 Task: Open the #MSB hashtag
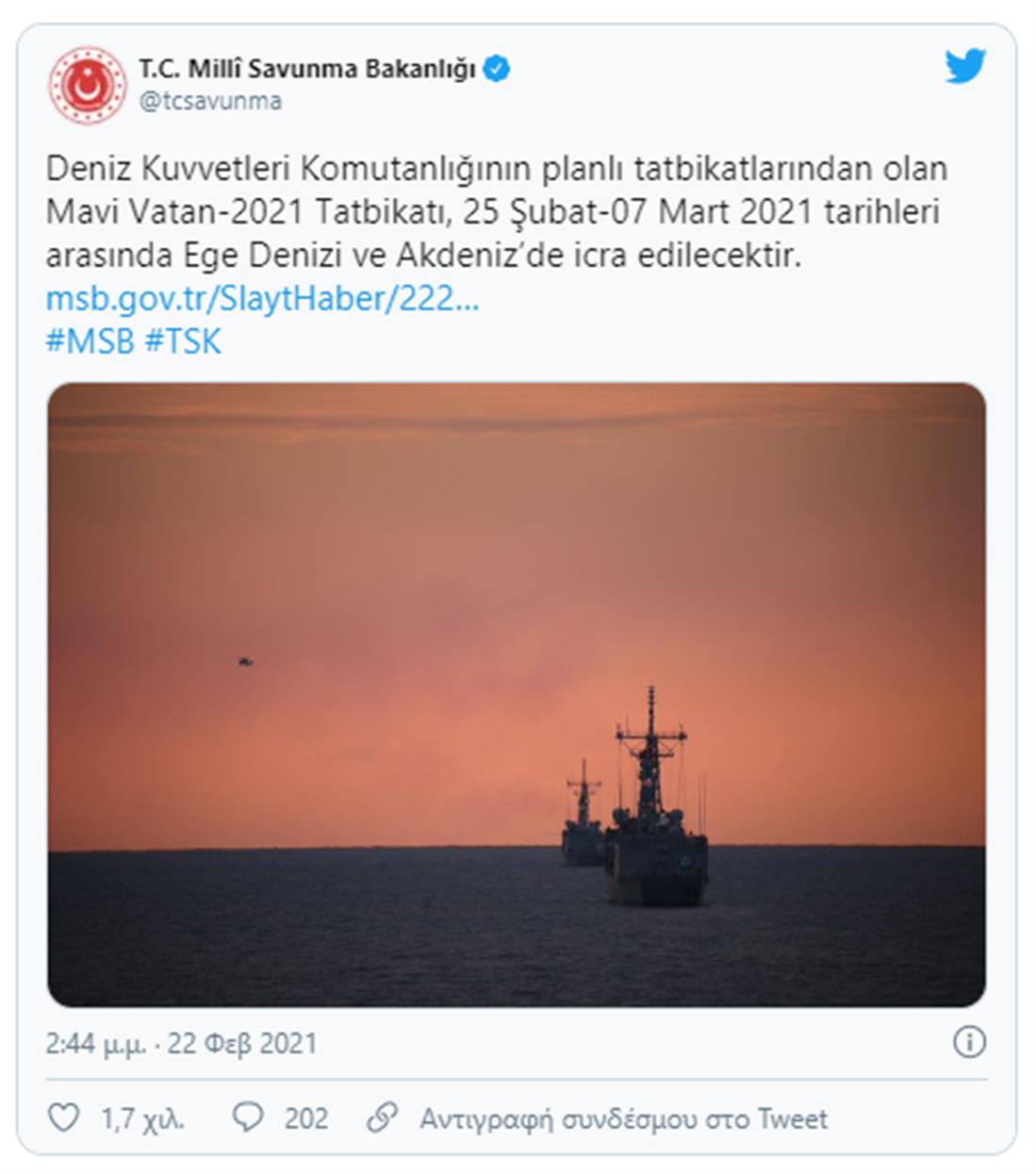coord(90,341)
